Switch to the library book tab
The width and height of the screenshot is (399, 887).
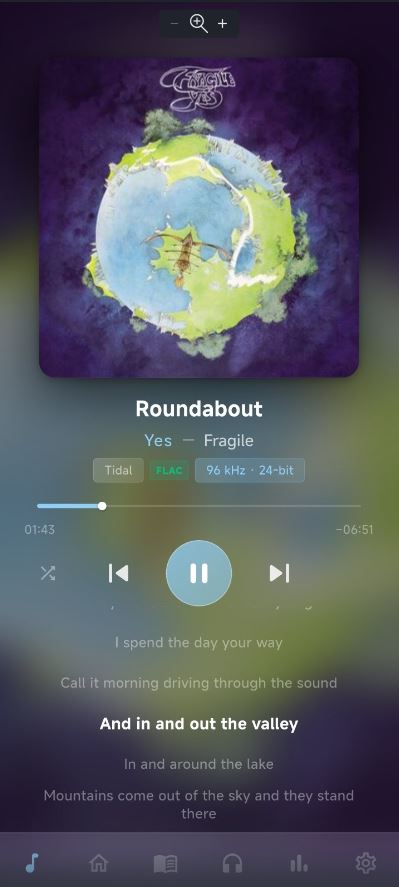166,863
